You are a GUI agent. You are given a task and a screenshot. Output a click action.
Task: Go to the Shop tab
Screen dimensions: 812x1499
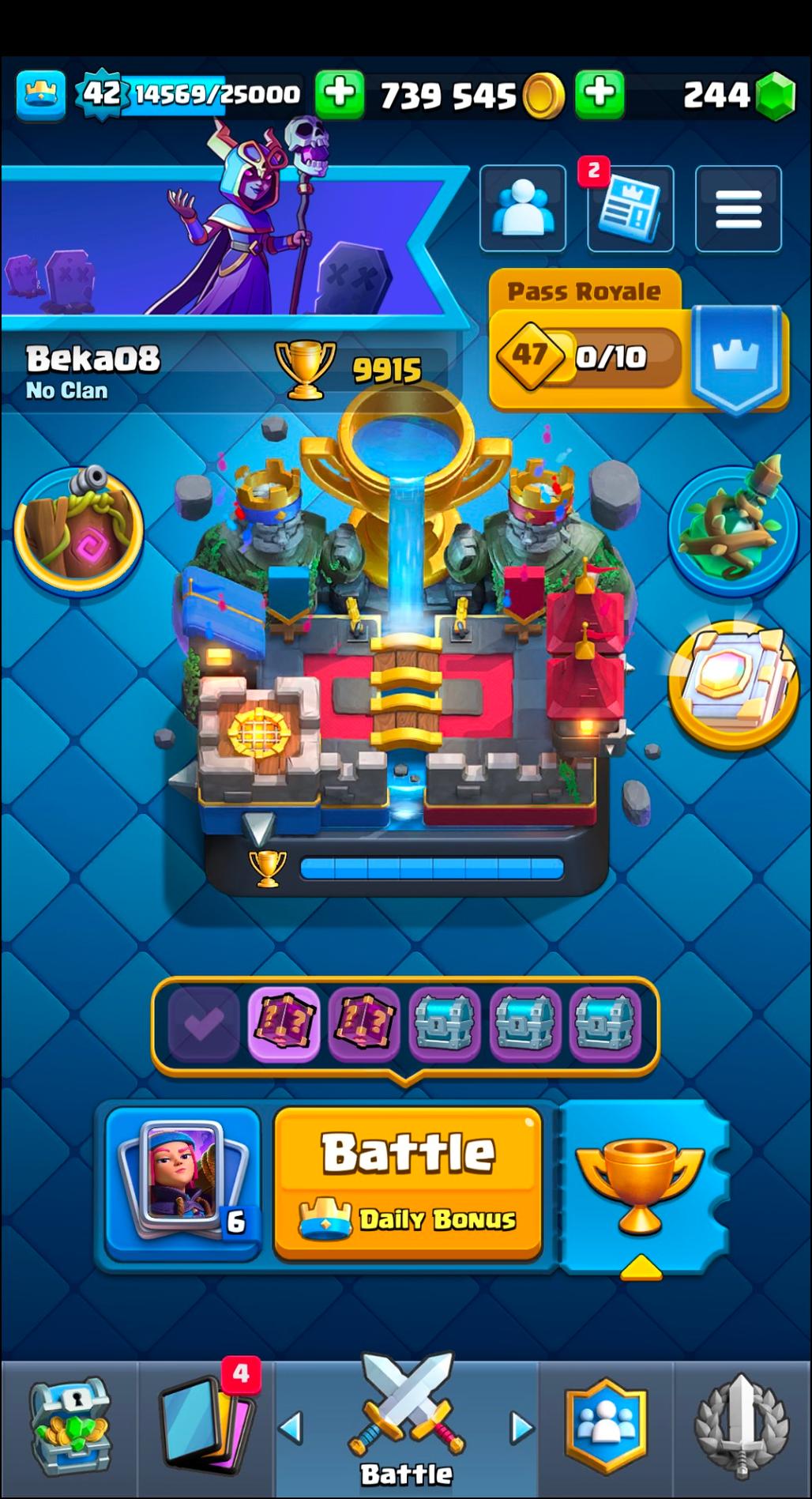[70, 1426]
